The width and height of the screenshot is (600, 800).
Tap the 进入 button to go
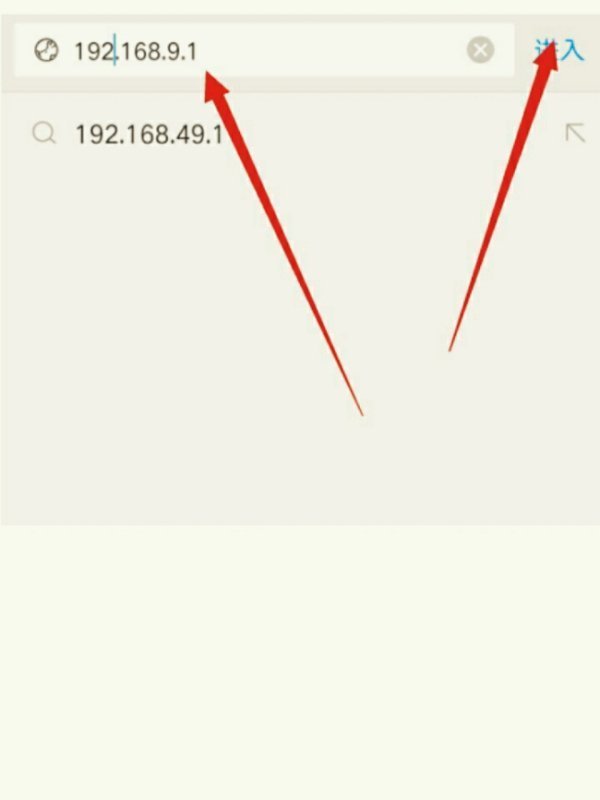point(559,50)
